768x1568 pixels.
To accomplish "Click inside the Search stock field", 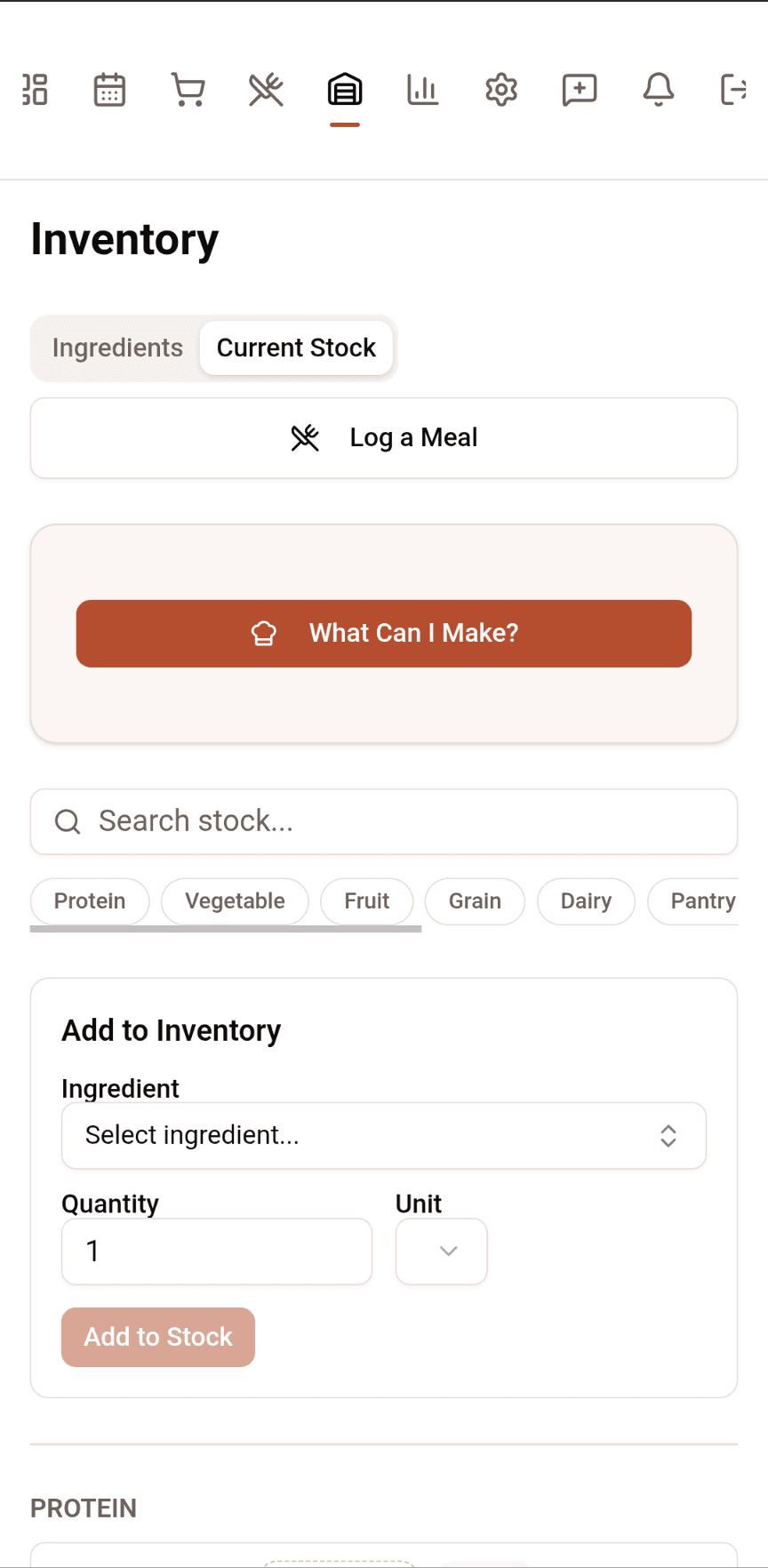I will tap(383, 821).
